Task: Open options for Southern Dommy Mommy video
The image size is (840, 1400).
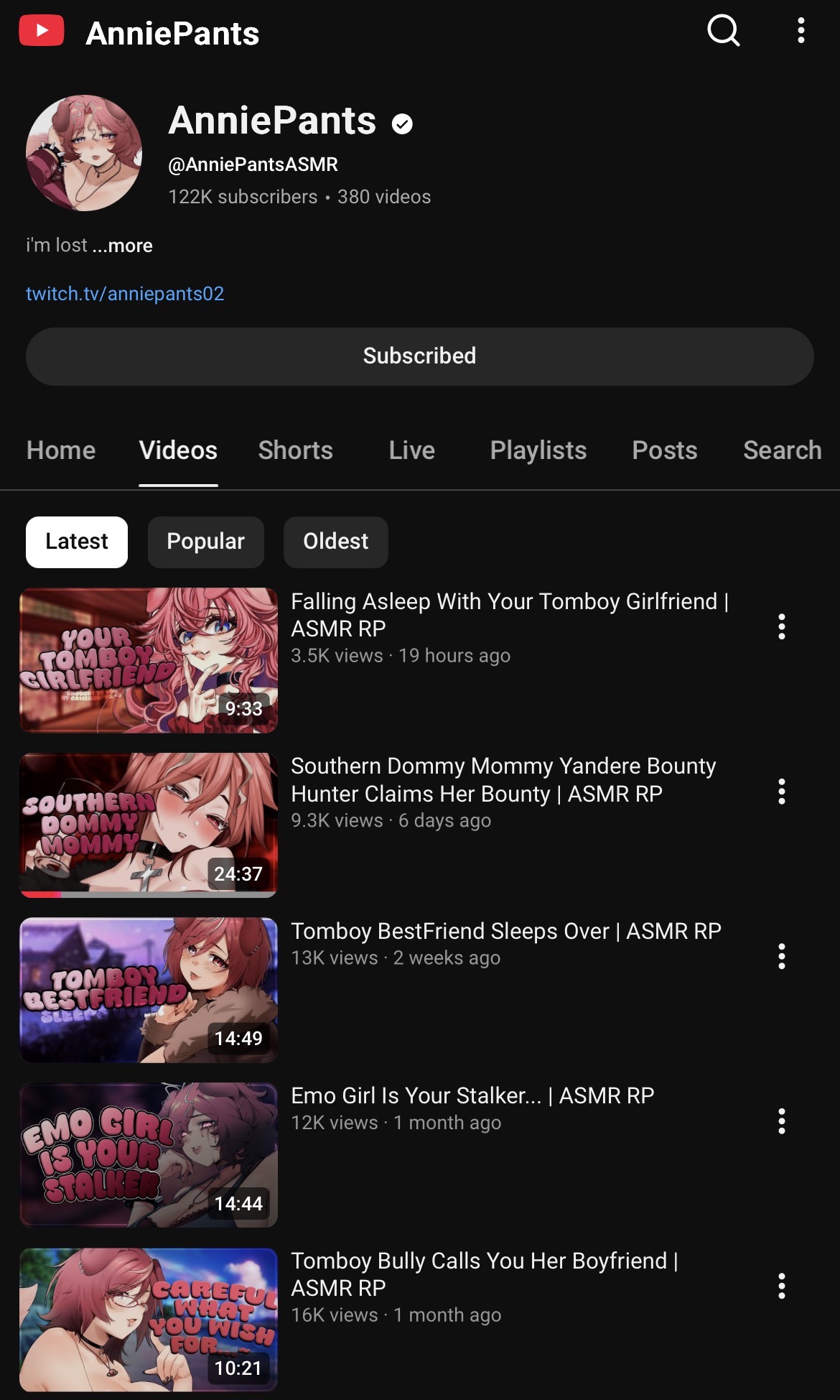Action: pos(782,792)
